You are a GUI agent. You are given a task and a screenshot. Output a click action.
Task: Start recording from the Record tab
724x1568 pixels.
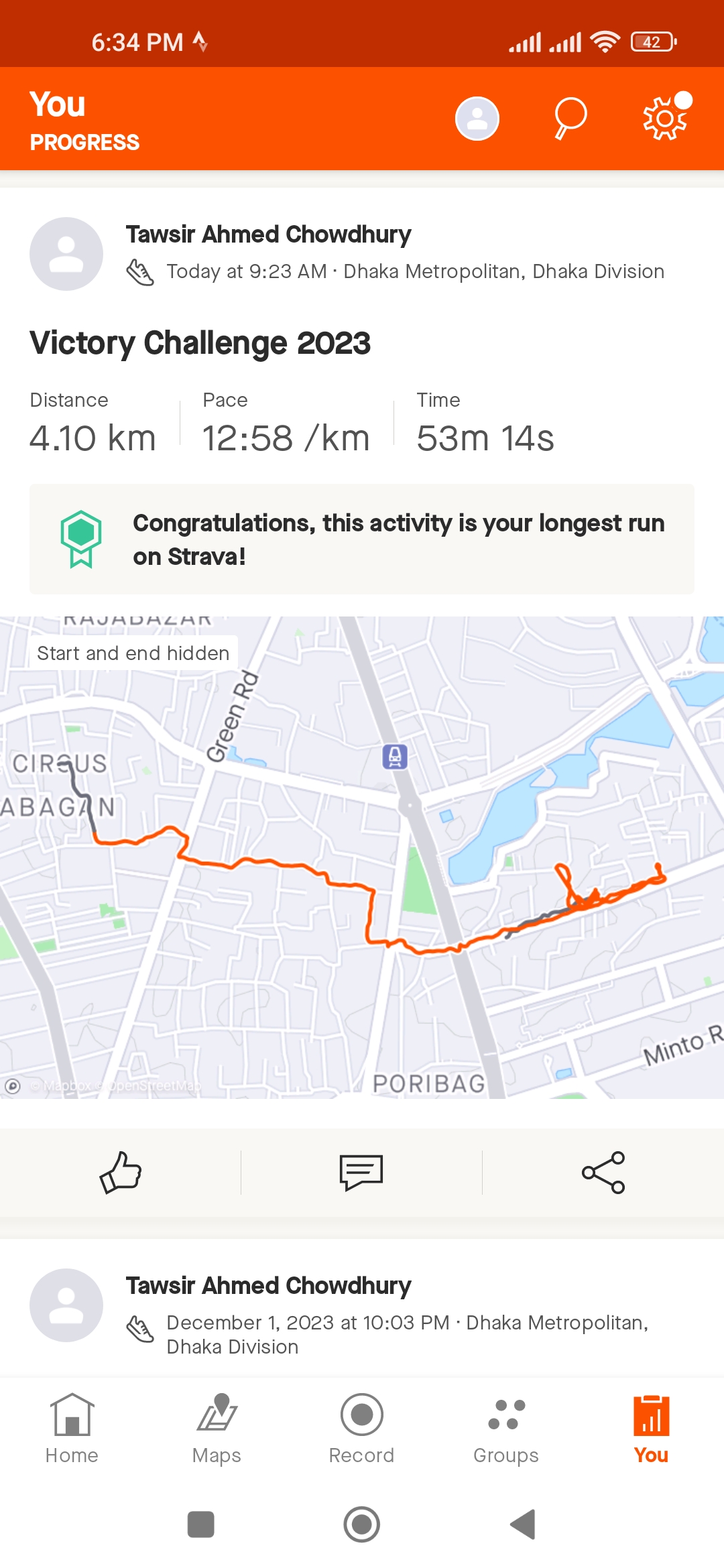361,1429
